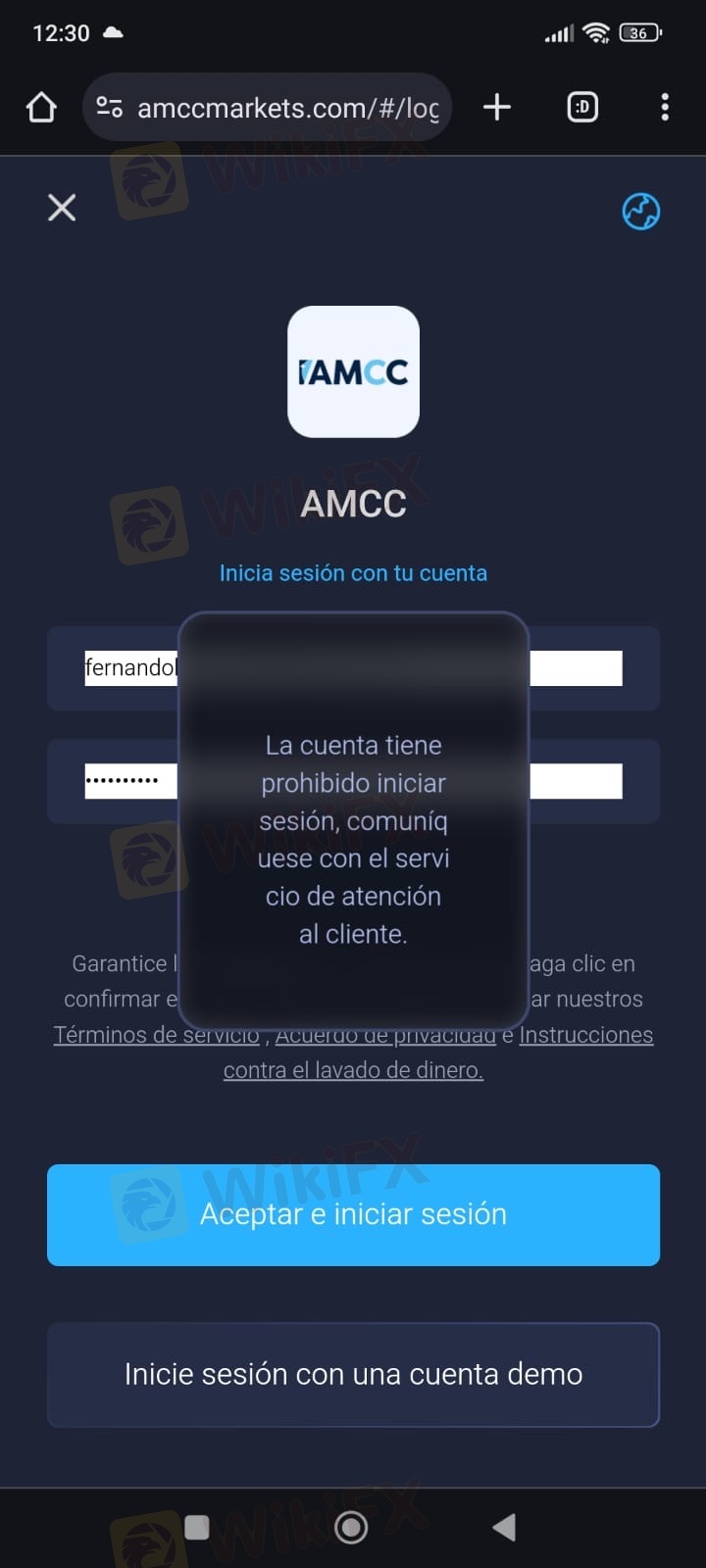Tap 'Aceptar e iniciar sesión' button
The height and width of the screenshot is (1568, 706).
[353, 1214]
